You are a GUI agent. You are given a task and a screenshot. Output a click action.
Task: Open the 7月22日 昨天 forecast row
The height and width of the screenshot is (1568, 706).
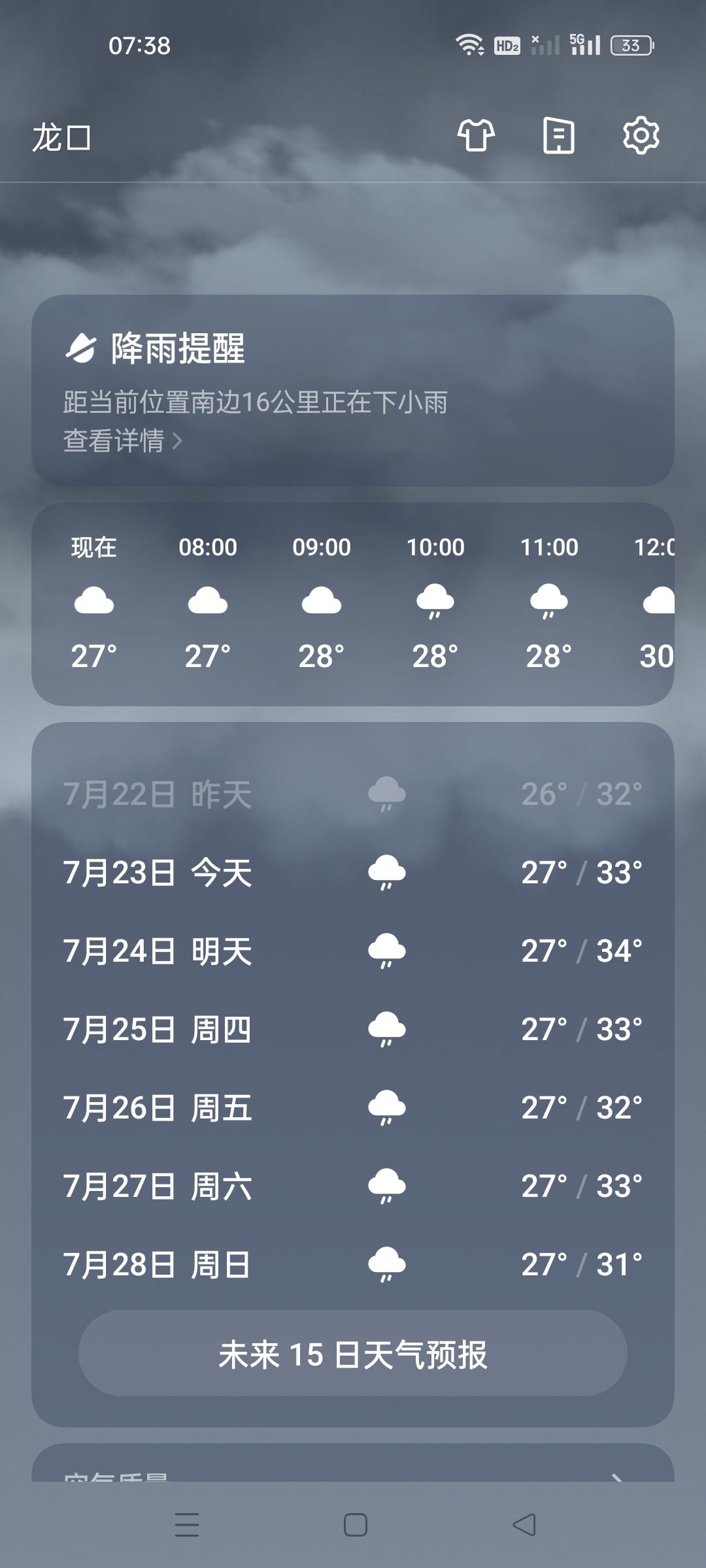click(353, 794)
